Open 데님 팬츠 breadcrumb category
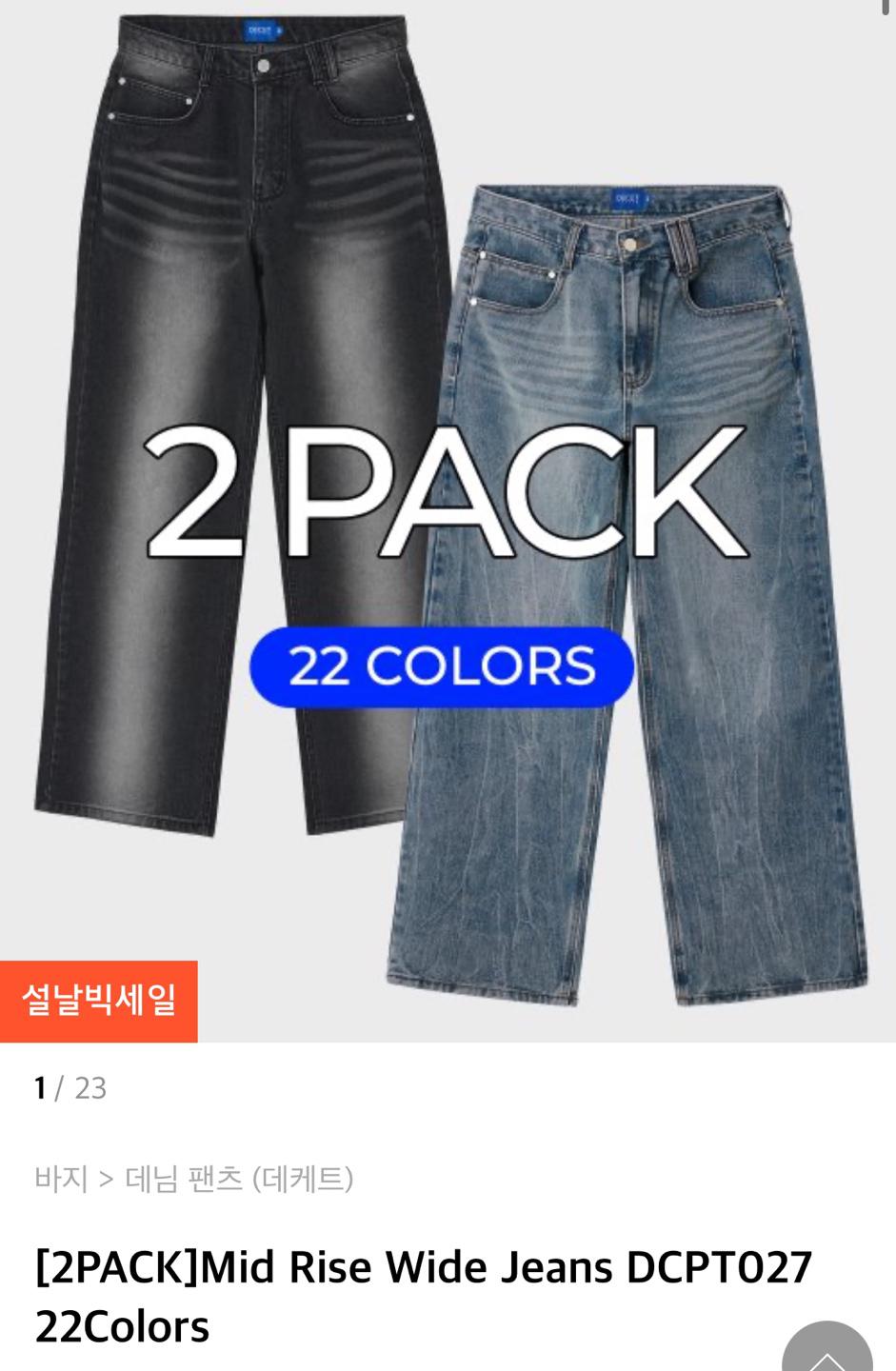 183,1180
